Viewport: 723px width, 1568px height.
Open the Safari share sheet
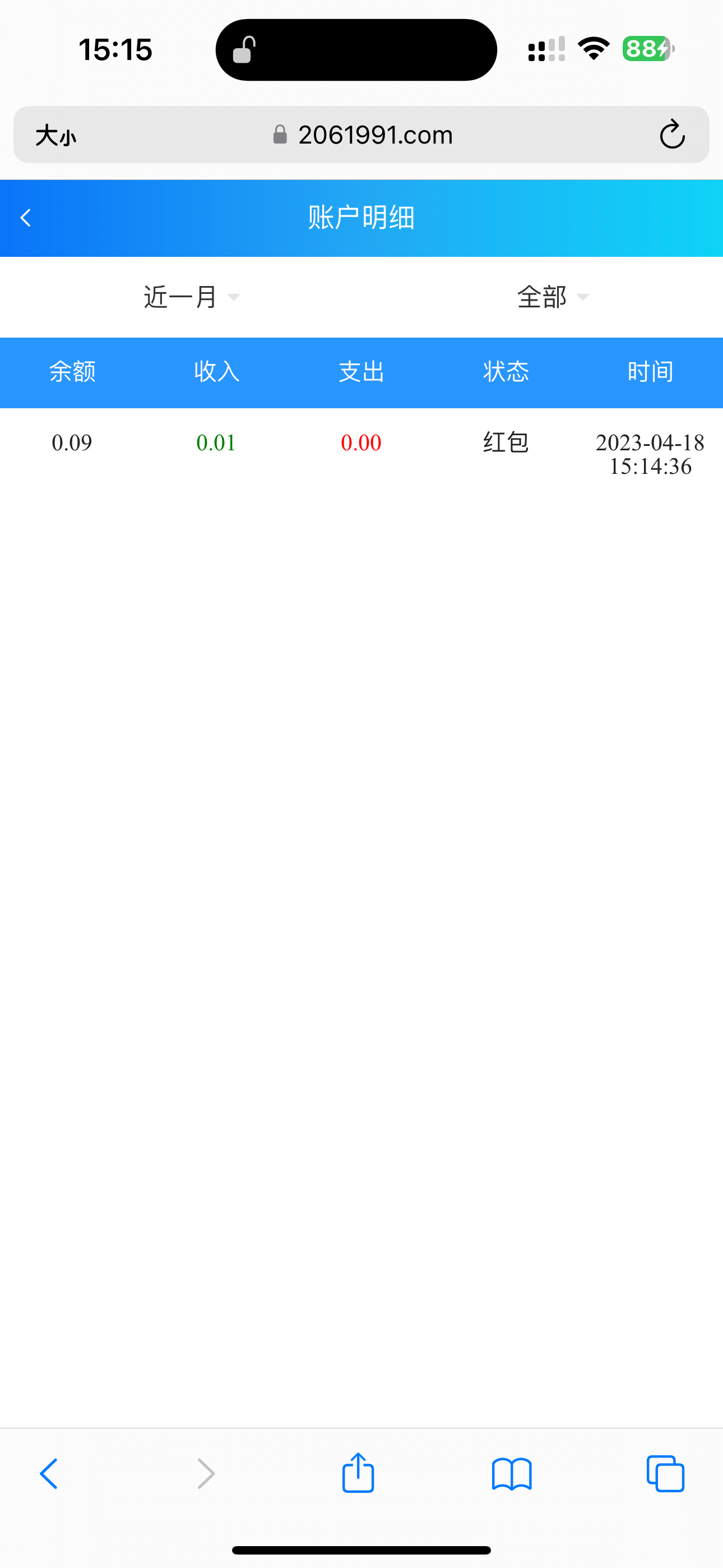[x=358, y=1473]
